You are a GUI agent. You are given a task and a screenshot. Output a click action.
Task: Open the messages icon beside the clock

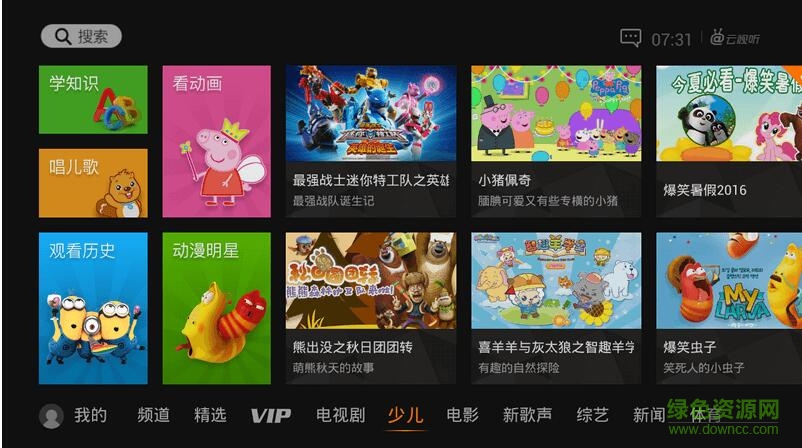click(630, 38)
